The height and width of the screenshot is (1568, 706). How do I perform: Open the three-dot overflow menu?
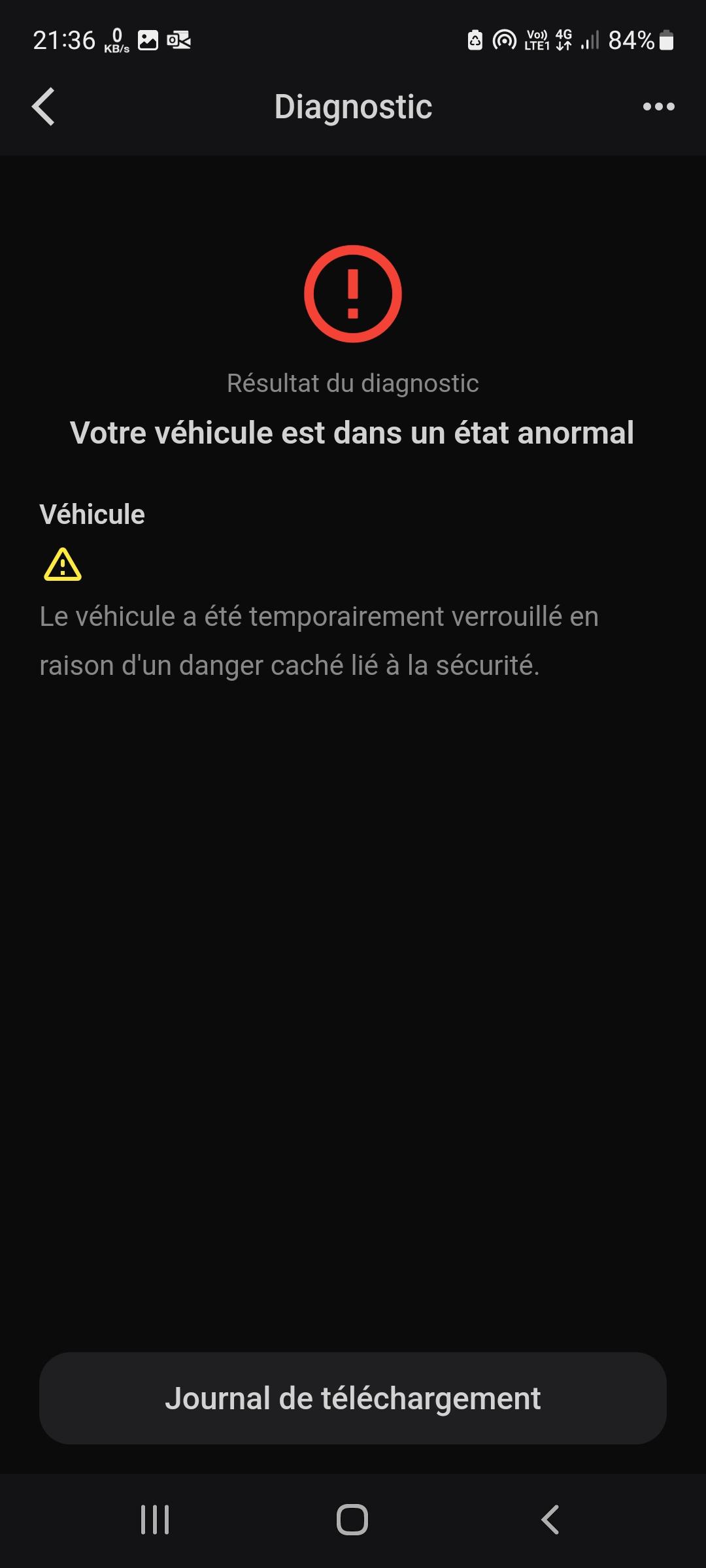[658, 106]
